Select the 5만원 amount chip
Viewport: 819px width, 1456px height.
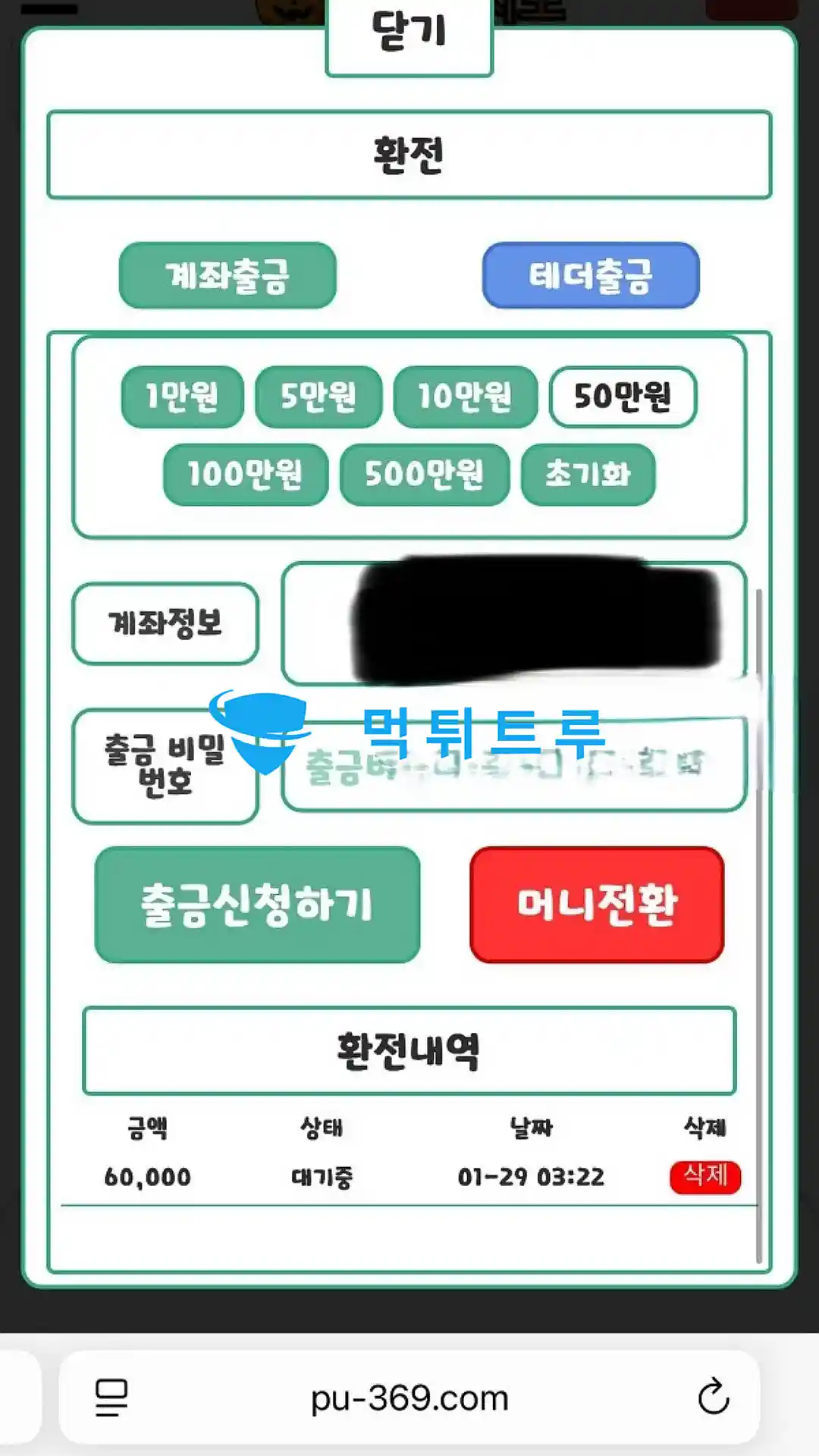(x=318, y=396)
